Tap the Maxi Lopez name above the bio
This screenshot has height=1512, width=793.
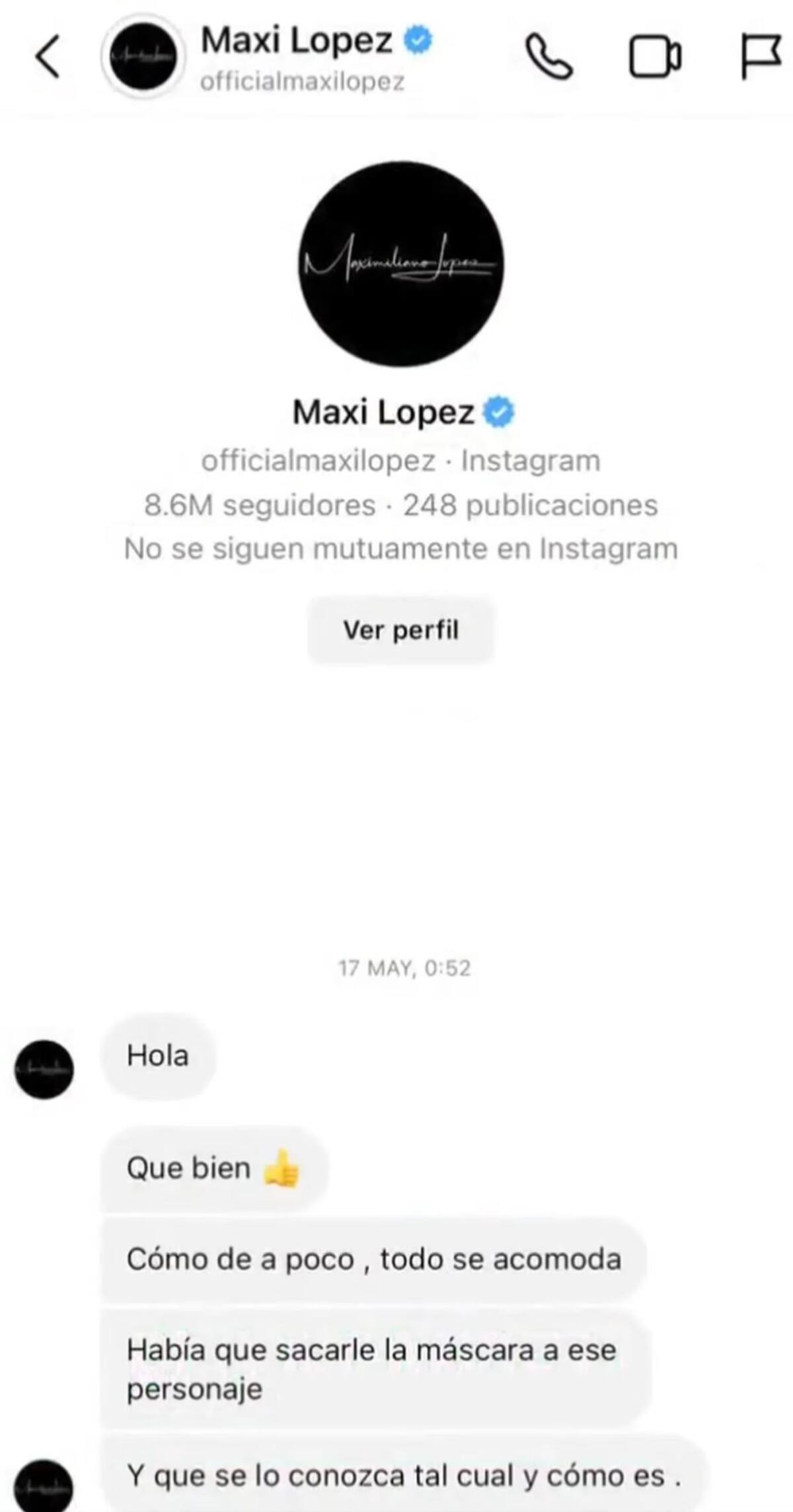pyautogui.click(x=387, y=412)
